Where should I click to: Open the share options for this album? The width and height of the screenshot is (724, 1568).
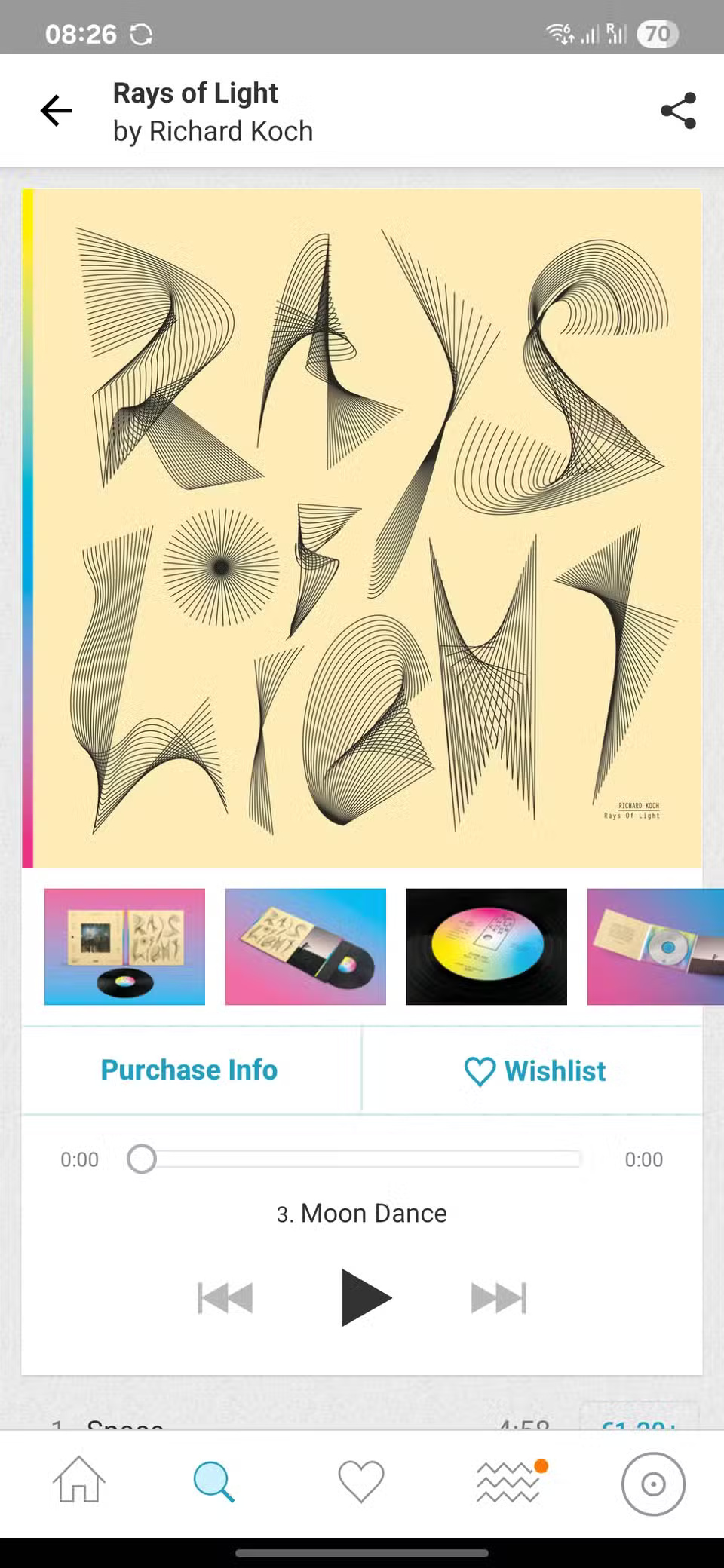click(678, 110)
